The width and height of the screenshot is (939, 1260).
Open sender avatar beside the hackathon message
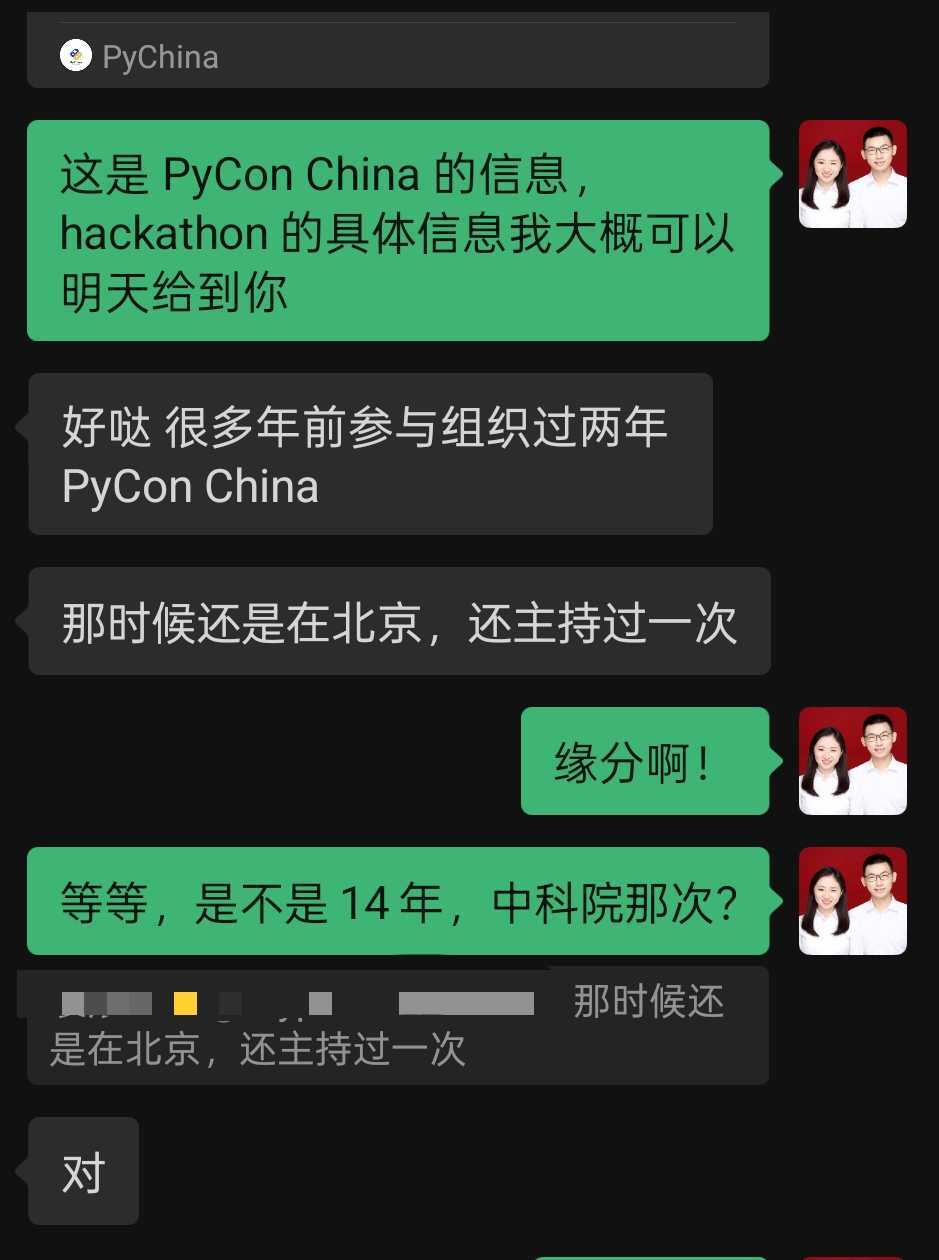coord(852,175)
